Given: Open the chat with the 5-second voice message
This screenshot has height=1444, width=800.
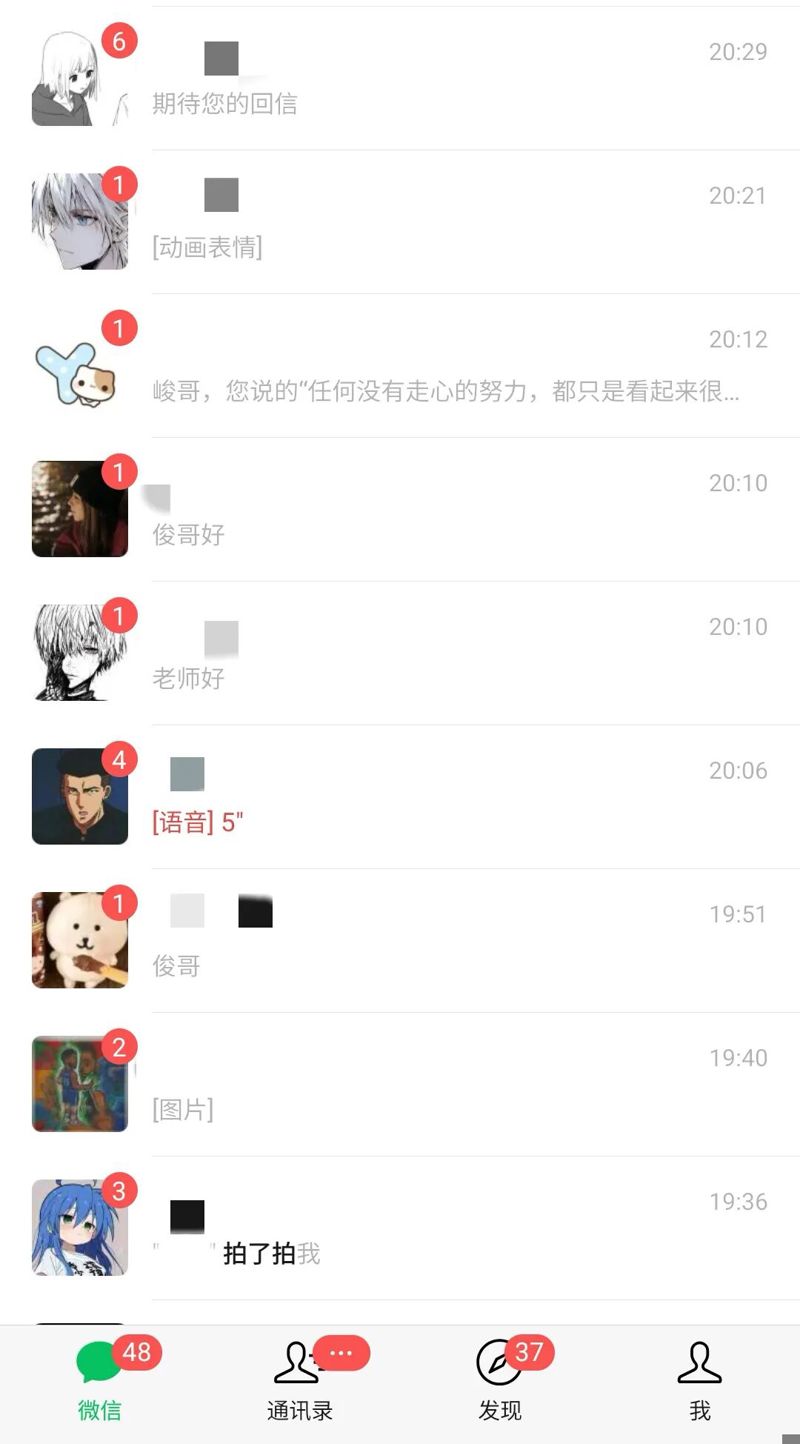Looking at the screenshot, I should pos(400,797).
